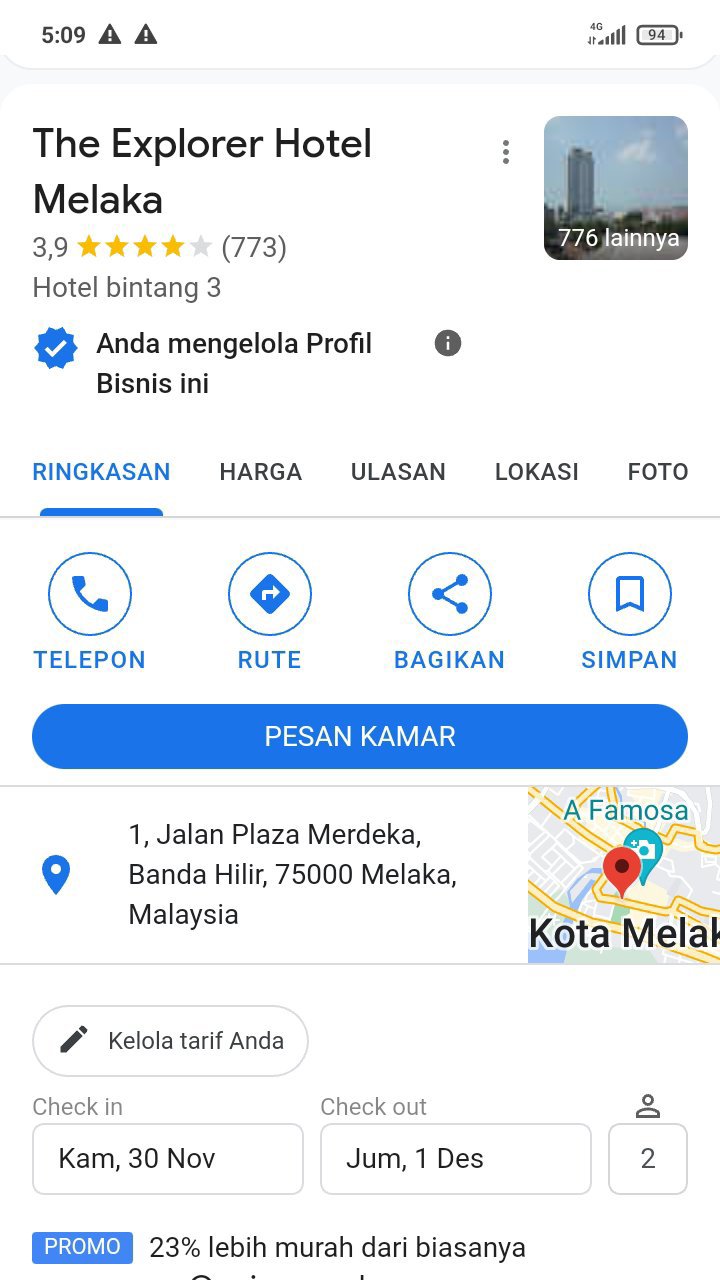Open the three-dot overflow menu
This screenshot has height=1280, width=720.
tap(506, 152)
